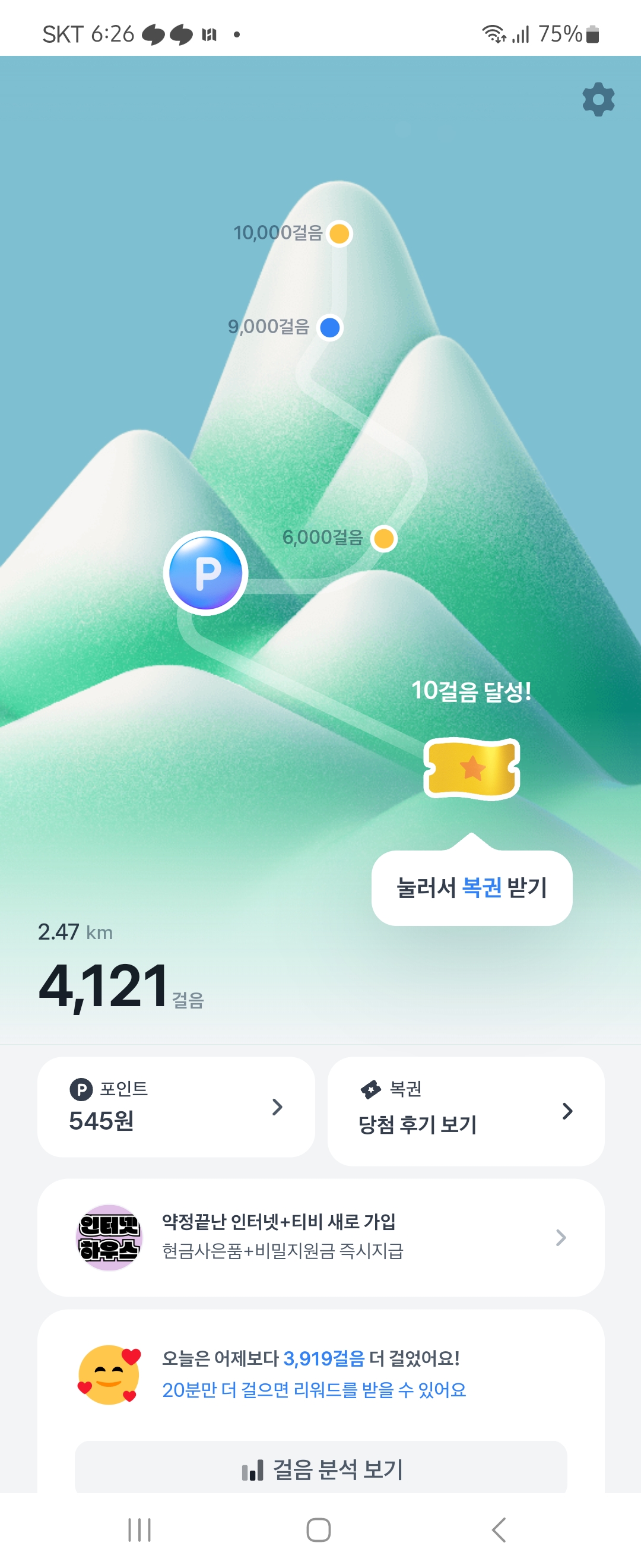Open 복권 당첨 후기 보기 card

tap(465, 1111)
